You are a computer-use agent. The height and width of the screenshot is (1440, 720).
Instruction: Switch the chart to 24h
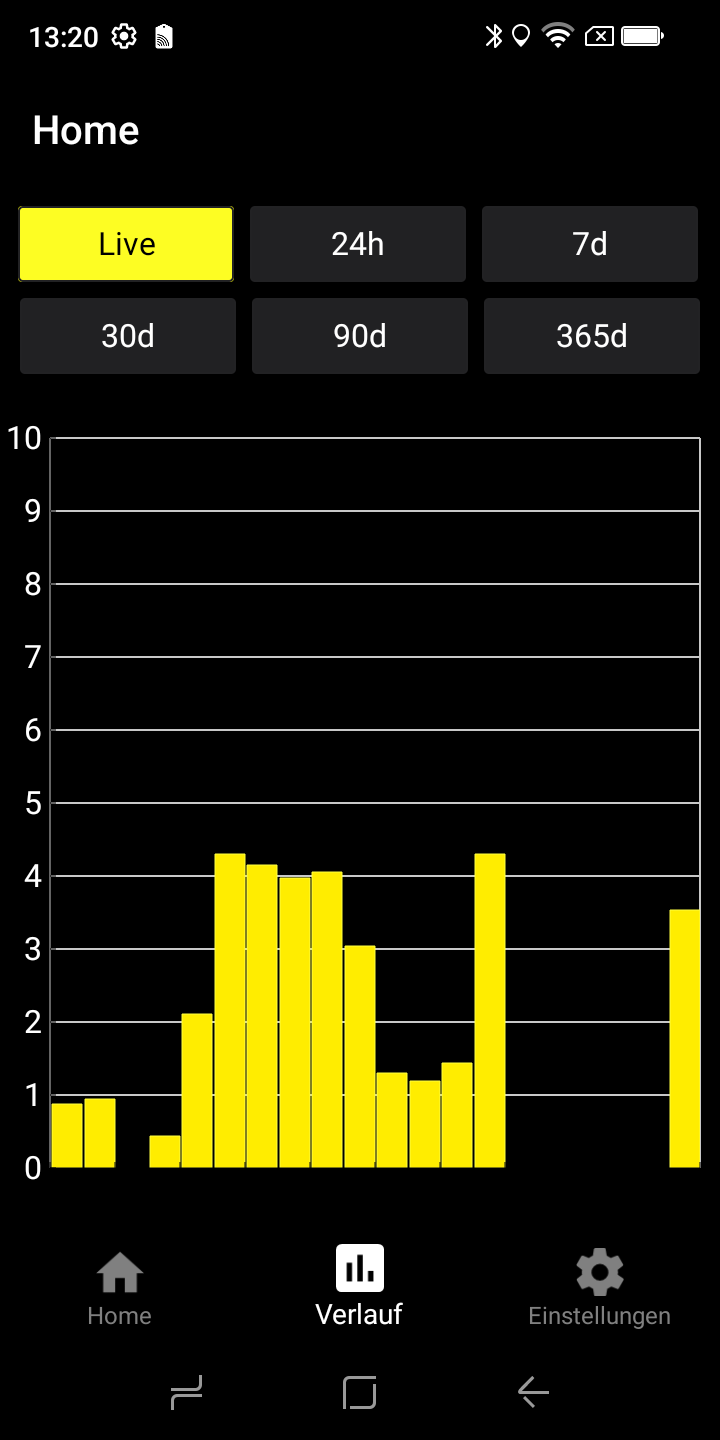[358, 244]
